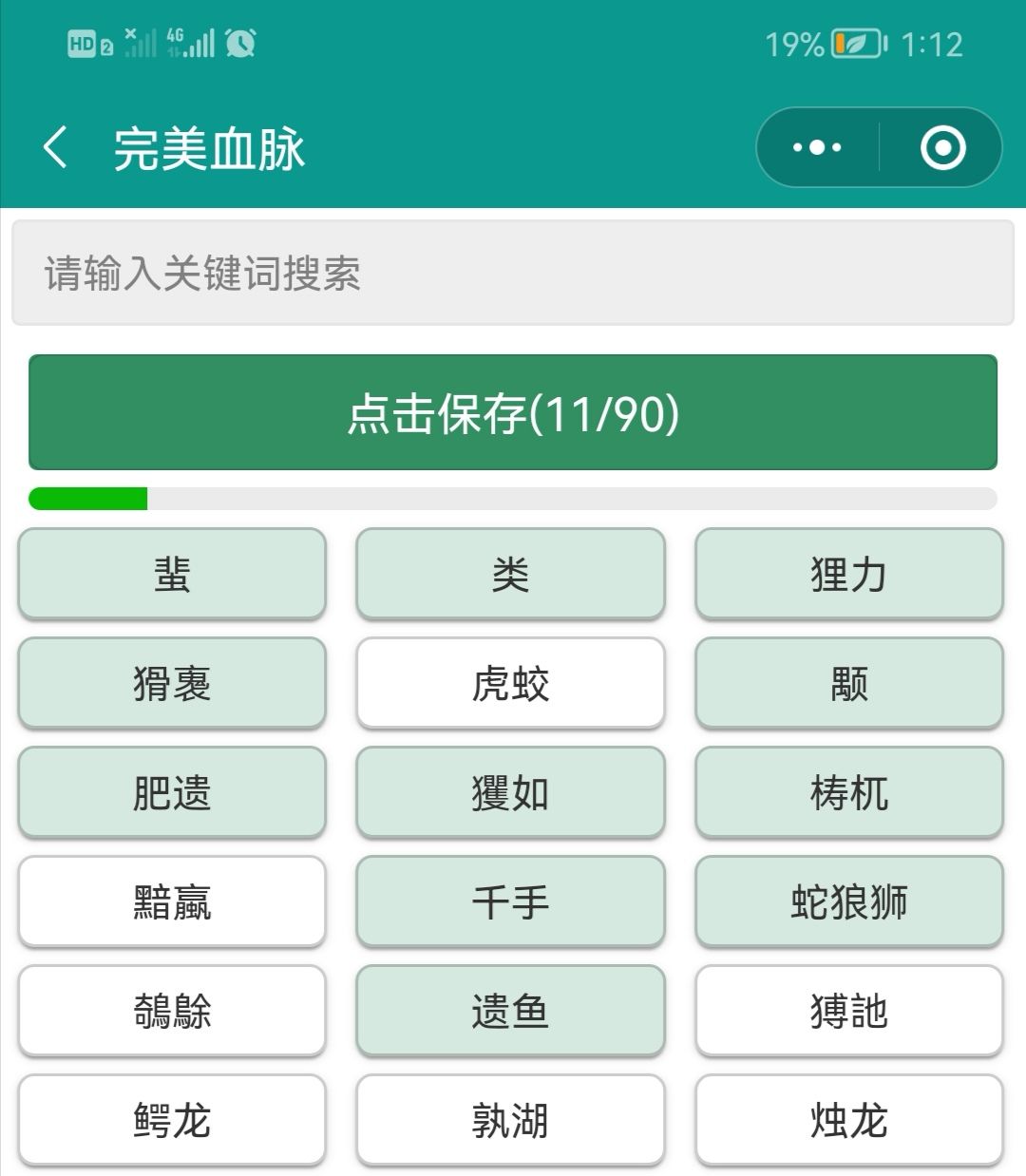Toggle off the 遗鱼 bloodline
Viewport: 1026px width, 1176px height.
click(x=510, y=1012)
